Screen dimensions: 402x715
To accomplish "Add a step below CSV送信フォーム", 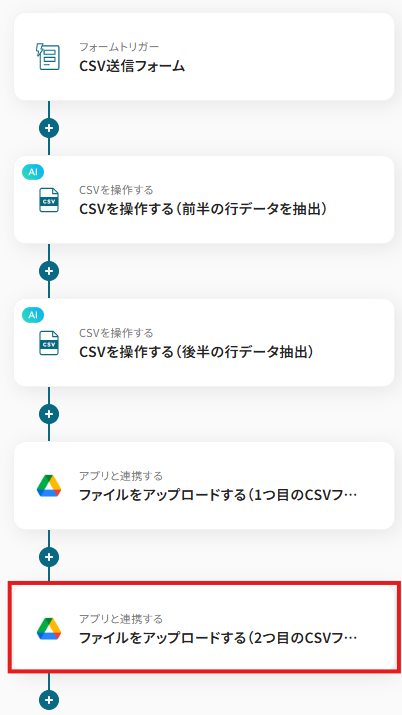I will pos(49,128).
